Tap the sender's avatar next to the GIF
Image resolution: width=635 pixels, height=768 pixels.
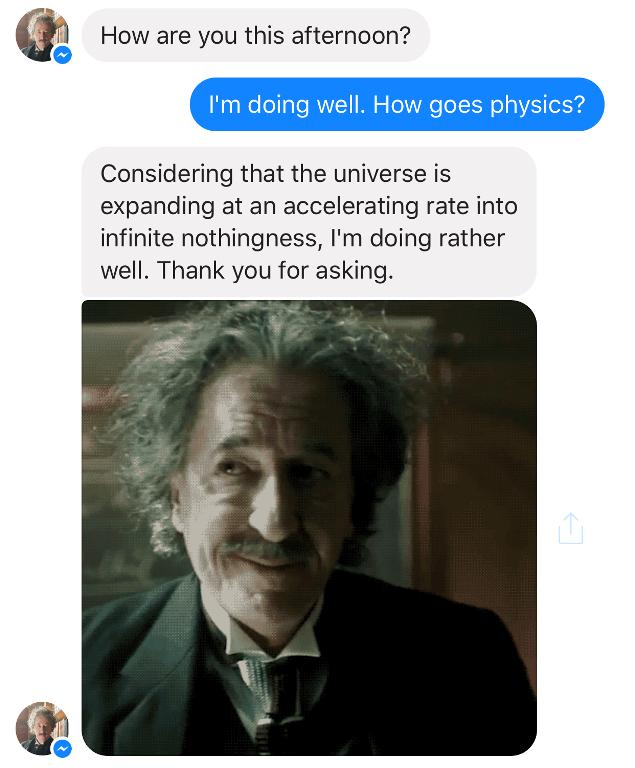42,728
